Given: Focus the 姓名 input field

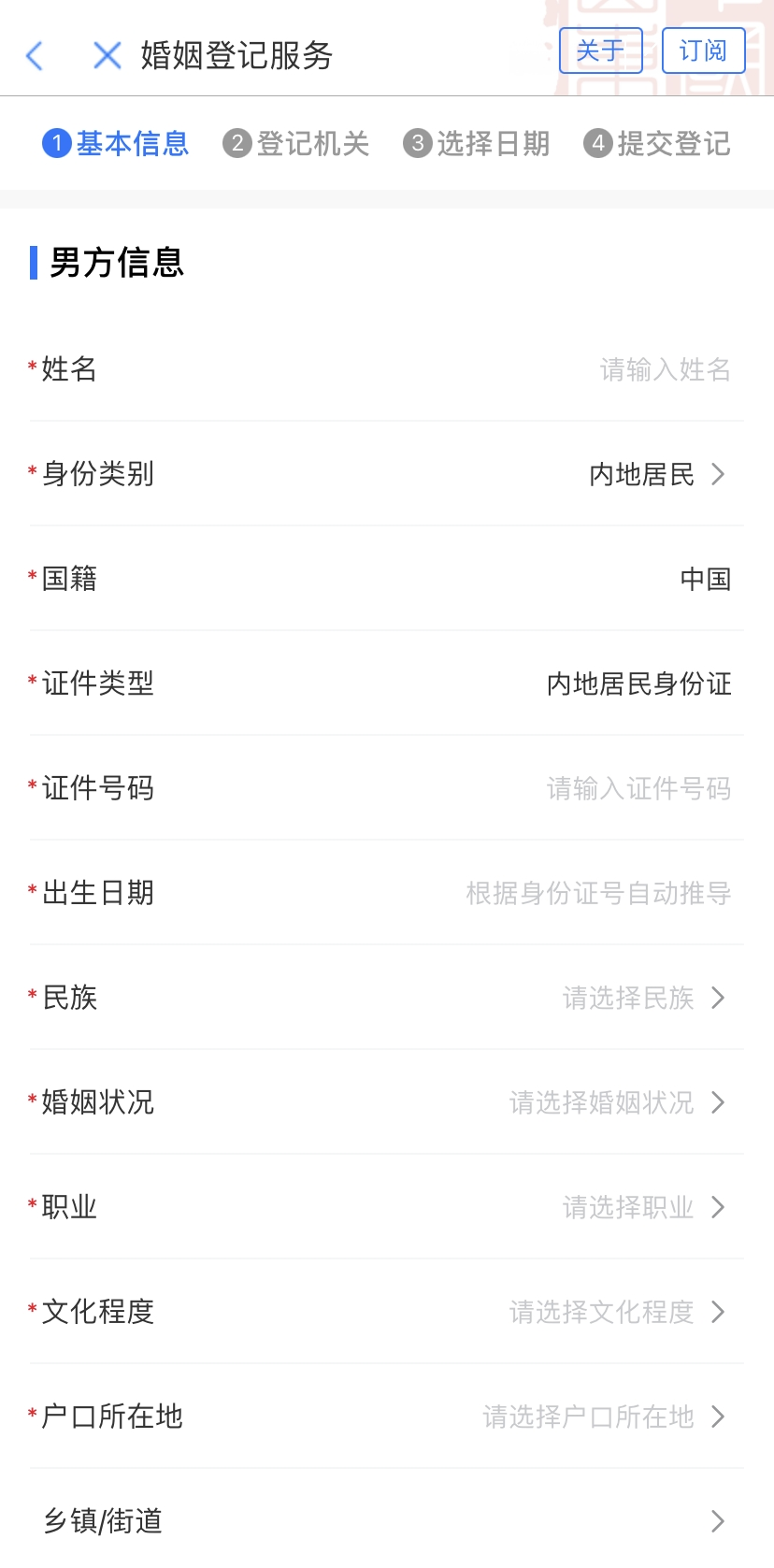Looking at the screenshot, I should click(664, 370).
